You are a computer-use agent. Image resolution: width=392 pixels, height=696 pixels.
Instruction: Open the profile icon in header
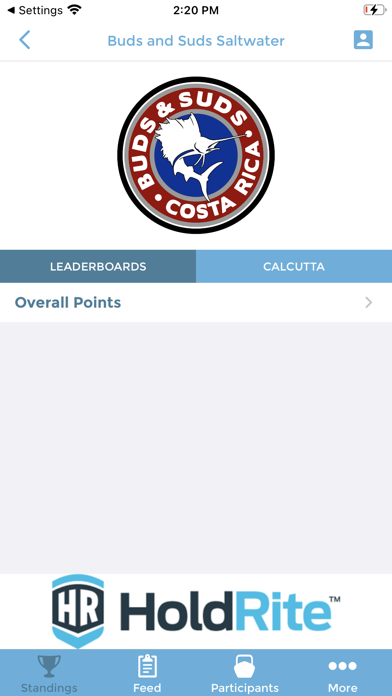(363, 40)
